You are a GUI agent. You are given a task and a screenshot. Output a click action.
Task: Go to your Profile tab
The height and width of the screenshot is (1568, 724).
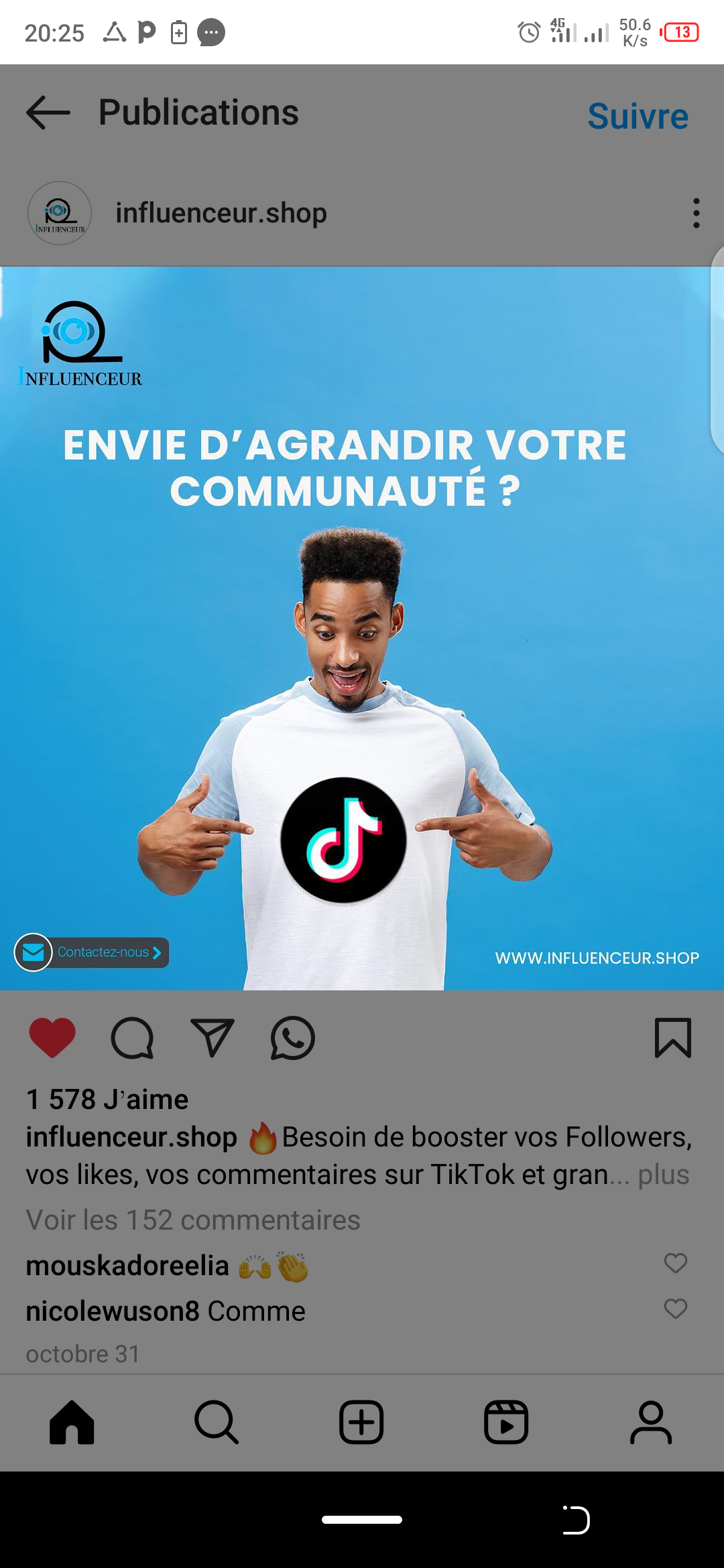pos(651,1422)
